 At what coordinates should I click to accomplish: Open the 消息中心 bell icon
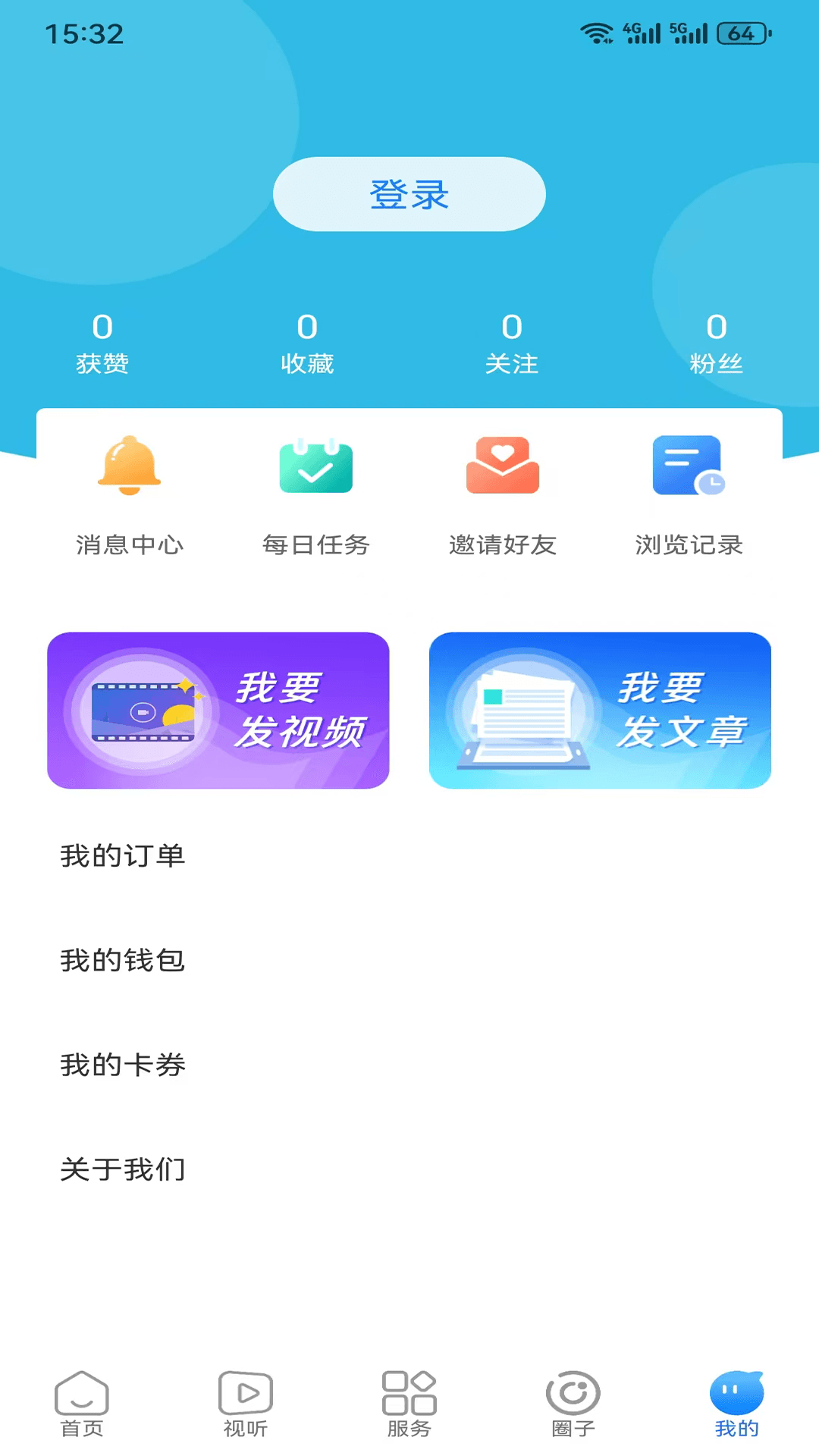click(129, 466)
